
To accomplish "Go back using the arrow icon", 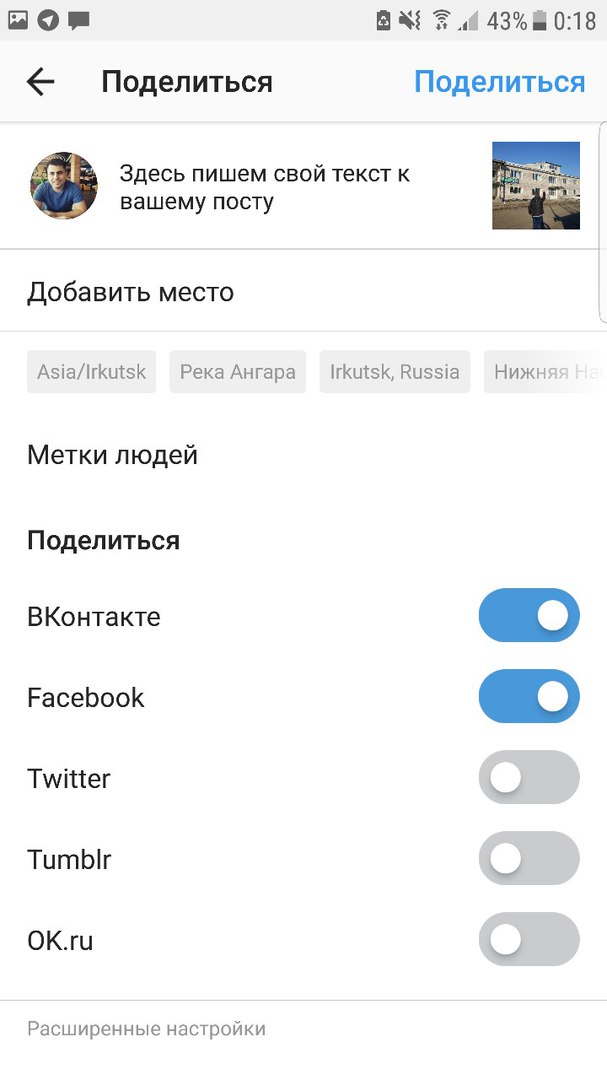I will click(x=41, y=82).
